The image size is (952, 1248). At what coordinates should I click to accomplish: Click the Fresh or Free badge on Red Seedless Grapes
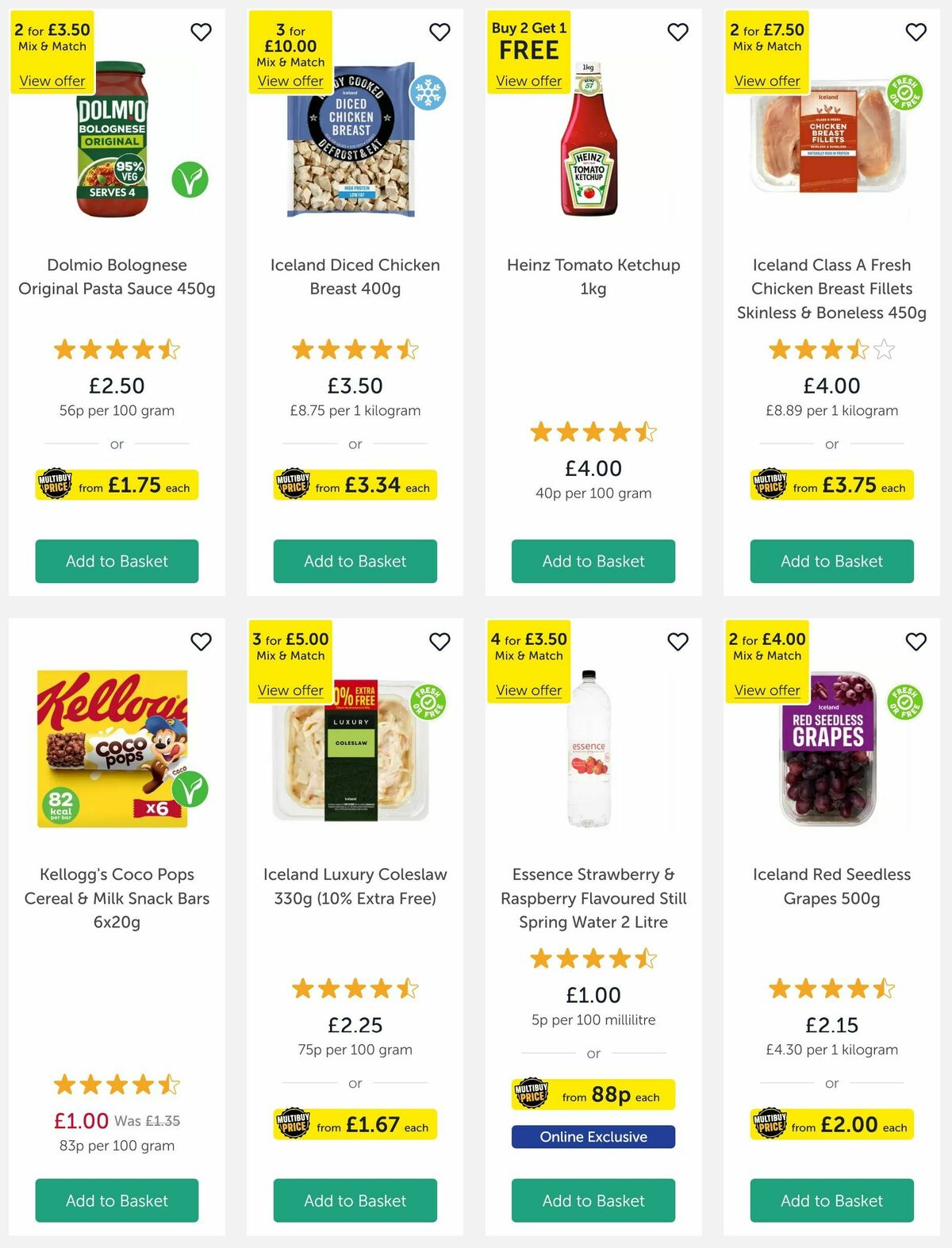(x=904, y=703)
